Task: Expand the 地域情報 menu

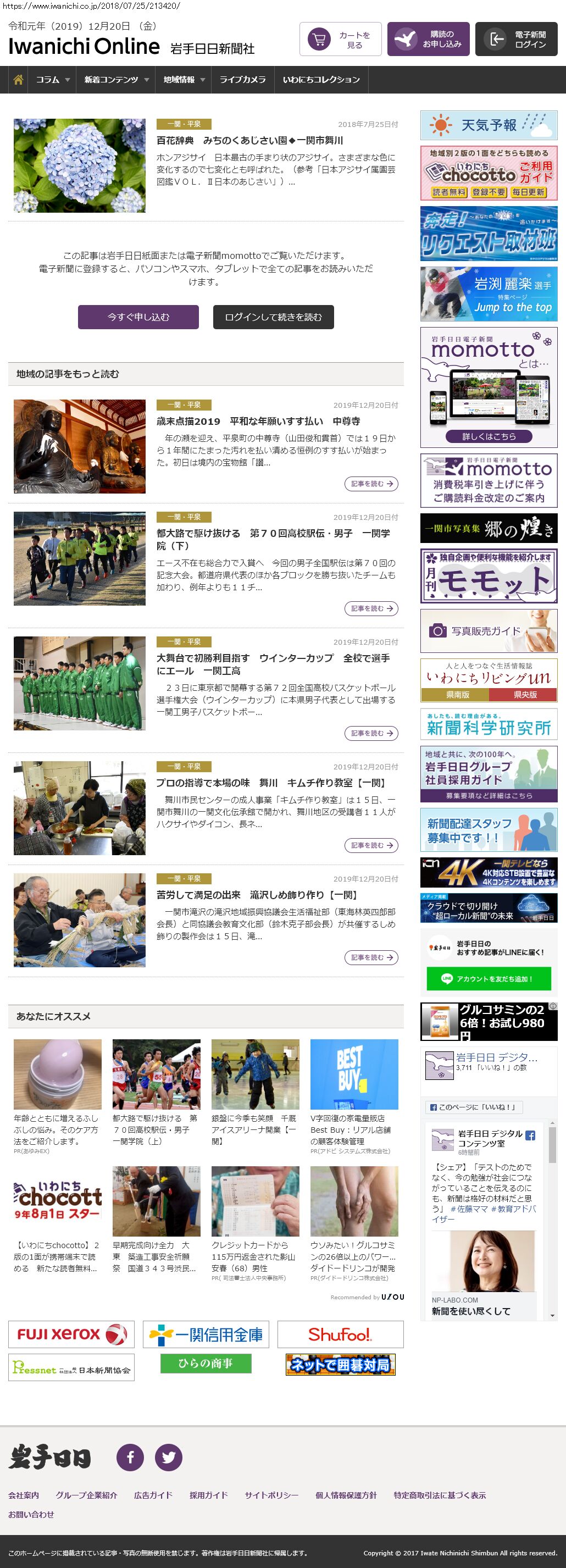Action: point(184,80)
